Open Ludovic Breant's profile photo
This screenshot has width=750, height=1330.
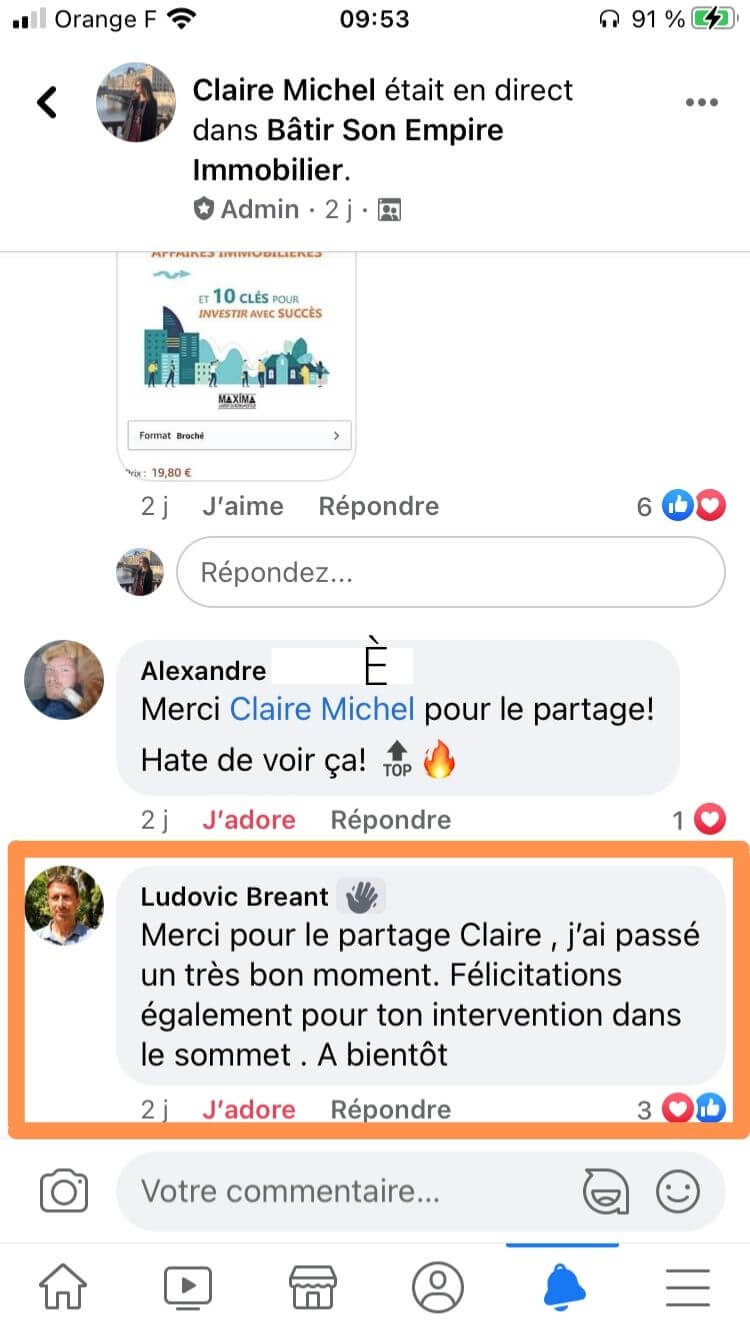click(64, 906)
